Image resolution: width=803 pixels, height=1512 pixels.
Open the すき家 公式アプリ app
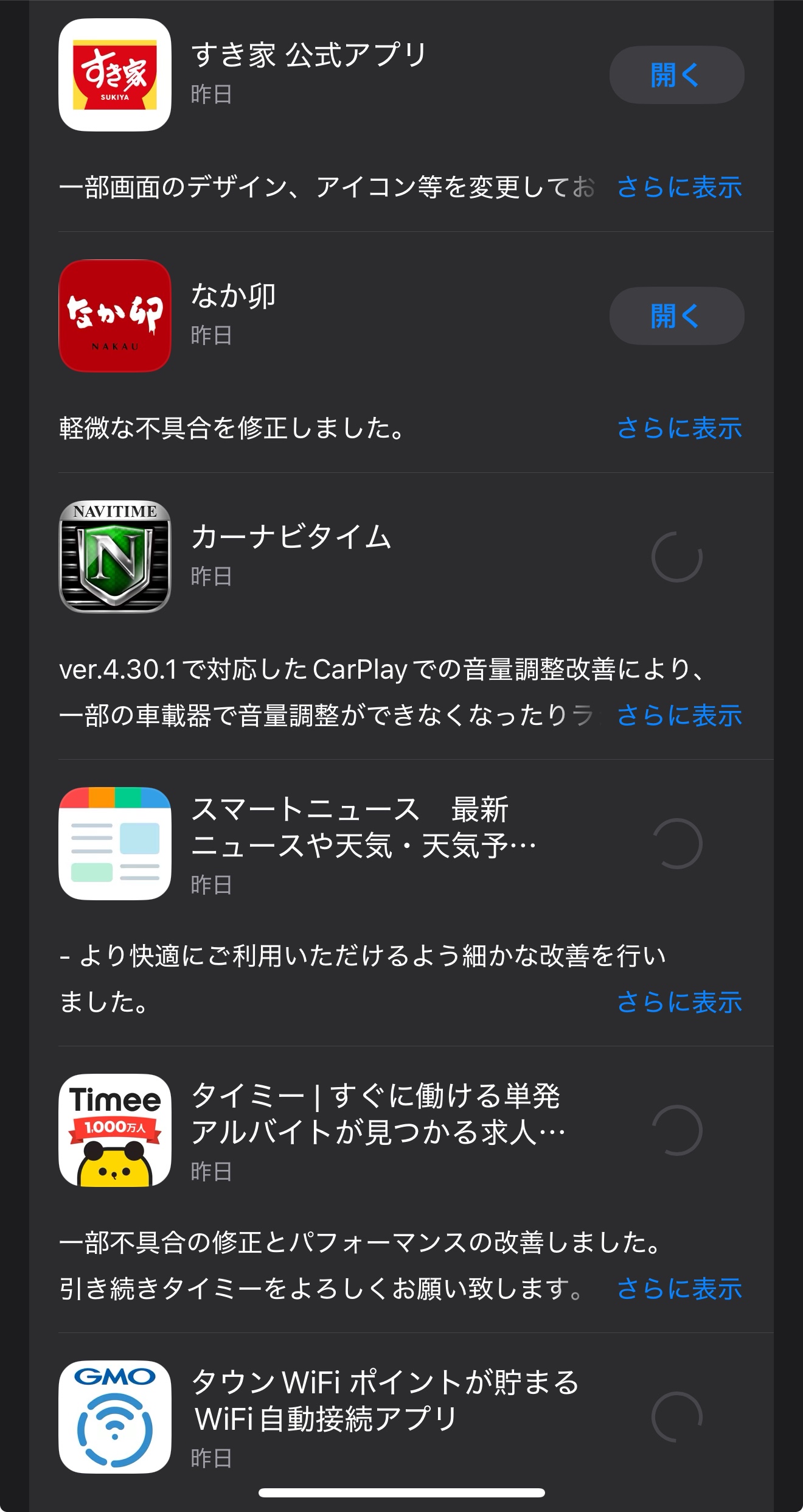pos(676,75)
